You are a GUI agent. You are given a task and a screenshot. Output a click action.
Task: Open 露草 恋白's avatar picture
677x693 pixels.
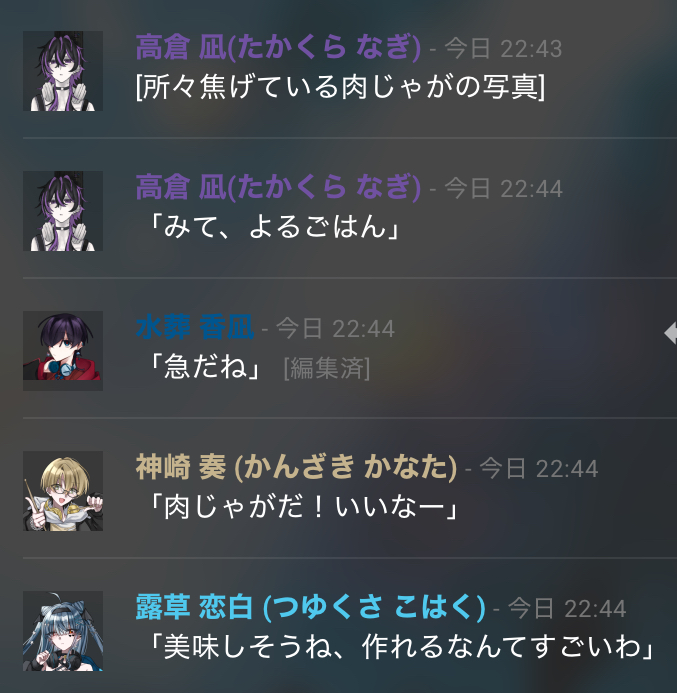tap(63, 631)
